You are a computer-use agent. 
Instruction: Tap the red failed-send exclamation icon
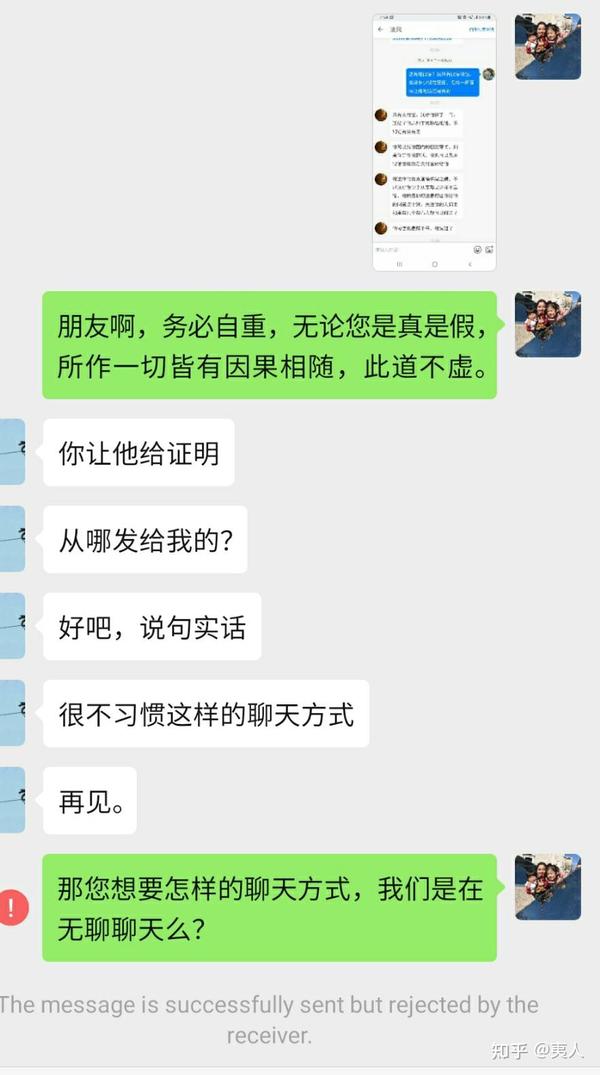(12, 907)
